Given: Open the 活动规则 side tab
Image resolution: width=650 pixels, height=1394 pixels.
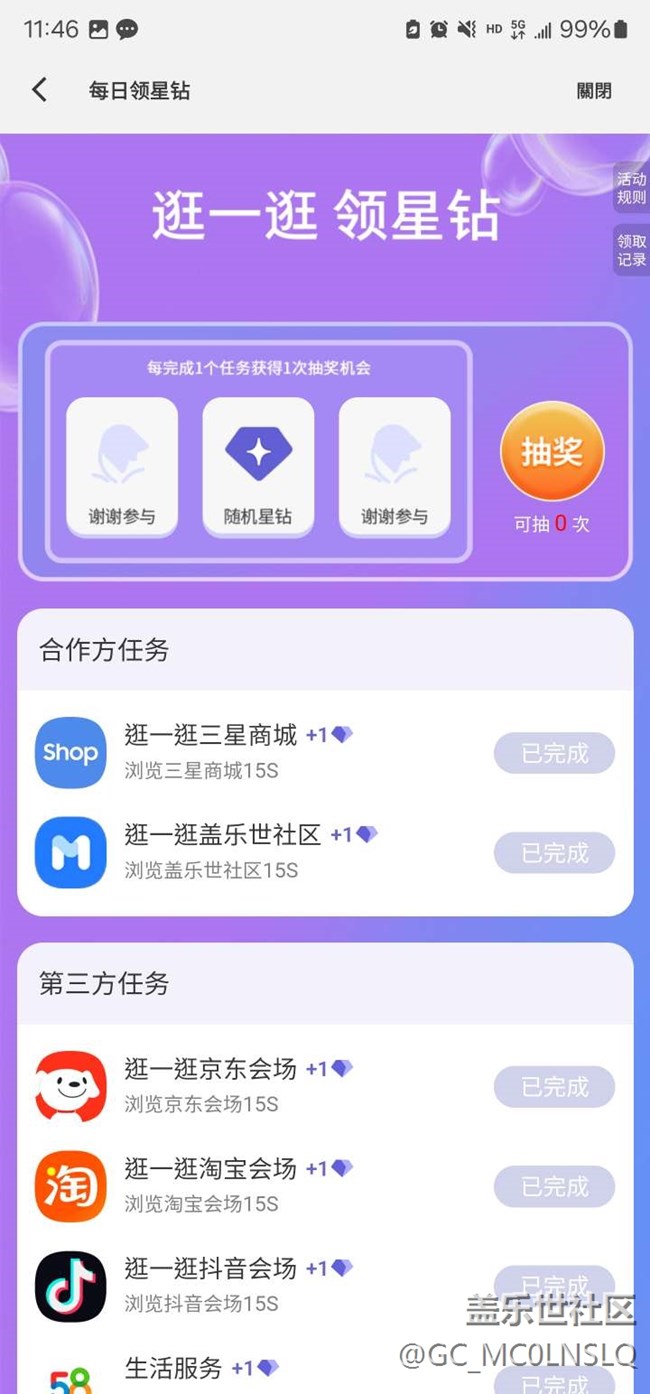Looking at the screenshot, I should tap(631, 188).
